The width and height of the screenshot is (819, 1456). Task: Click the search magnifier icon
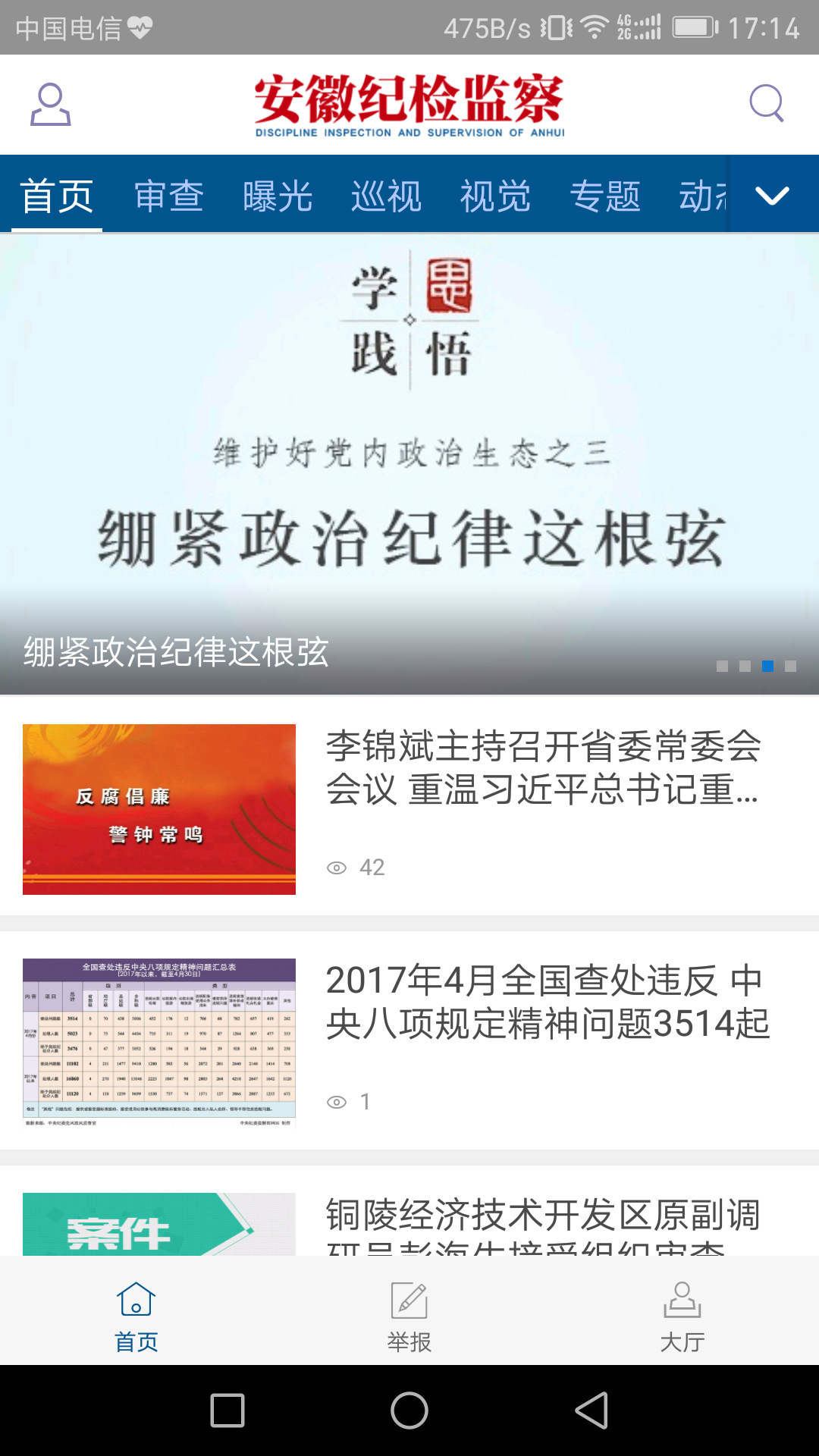coord(767,104)
